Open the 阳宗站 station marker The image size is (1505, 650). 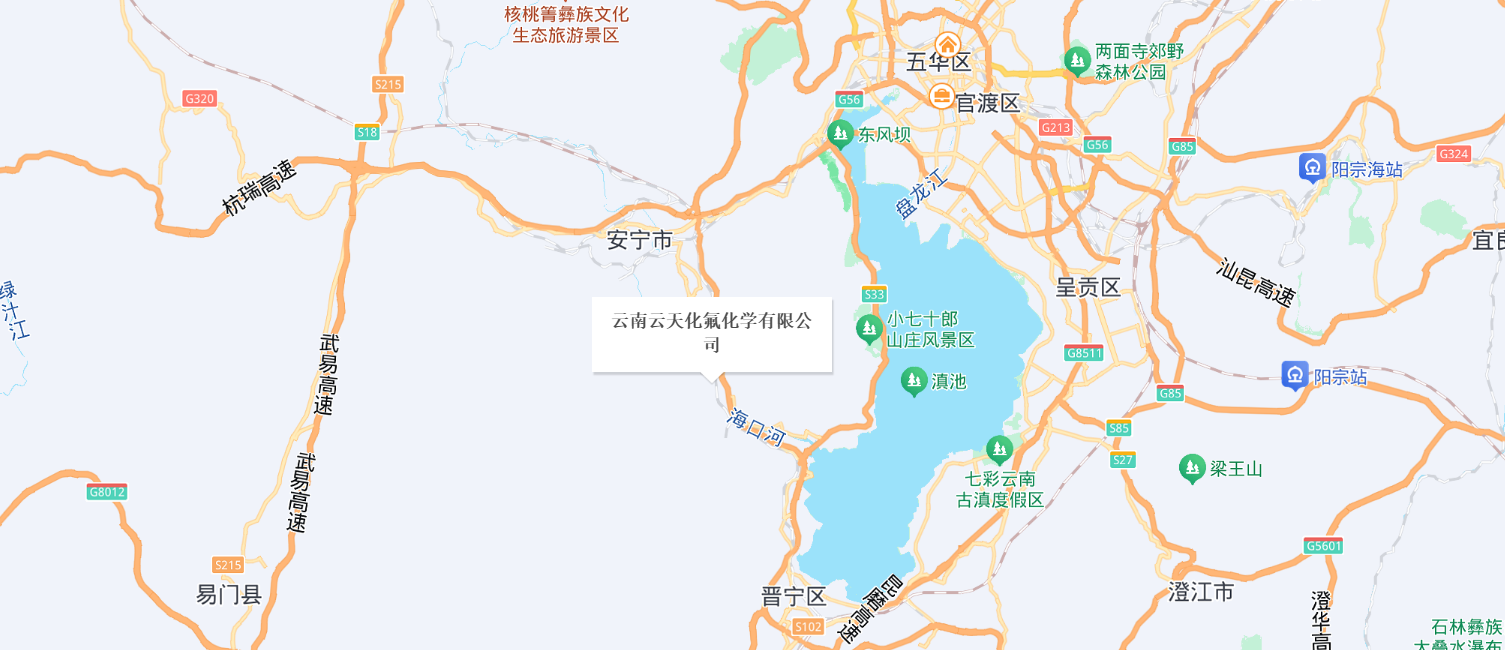coord(1295,375)
